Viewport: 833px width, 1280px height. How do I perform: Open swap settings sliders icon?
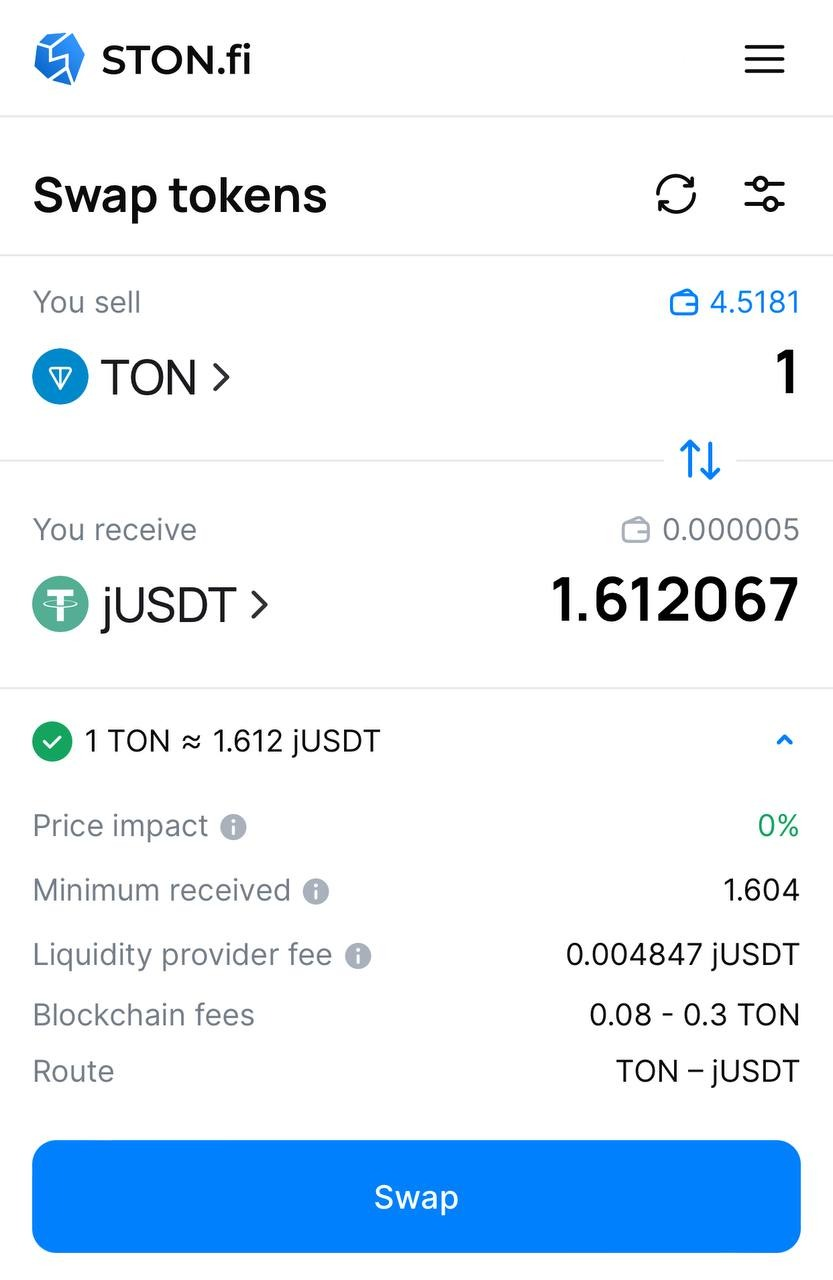765,193
